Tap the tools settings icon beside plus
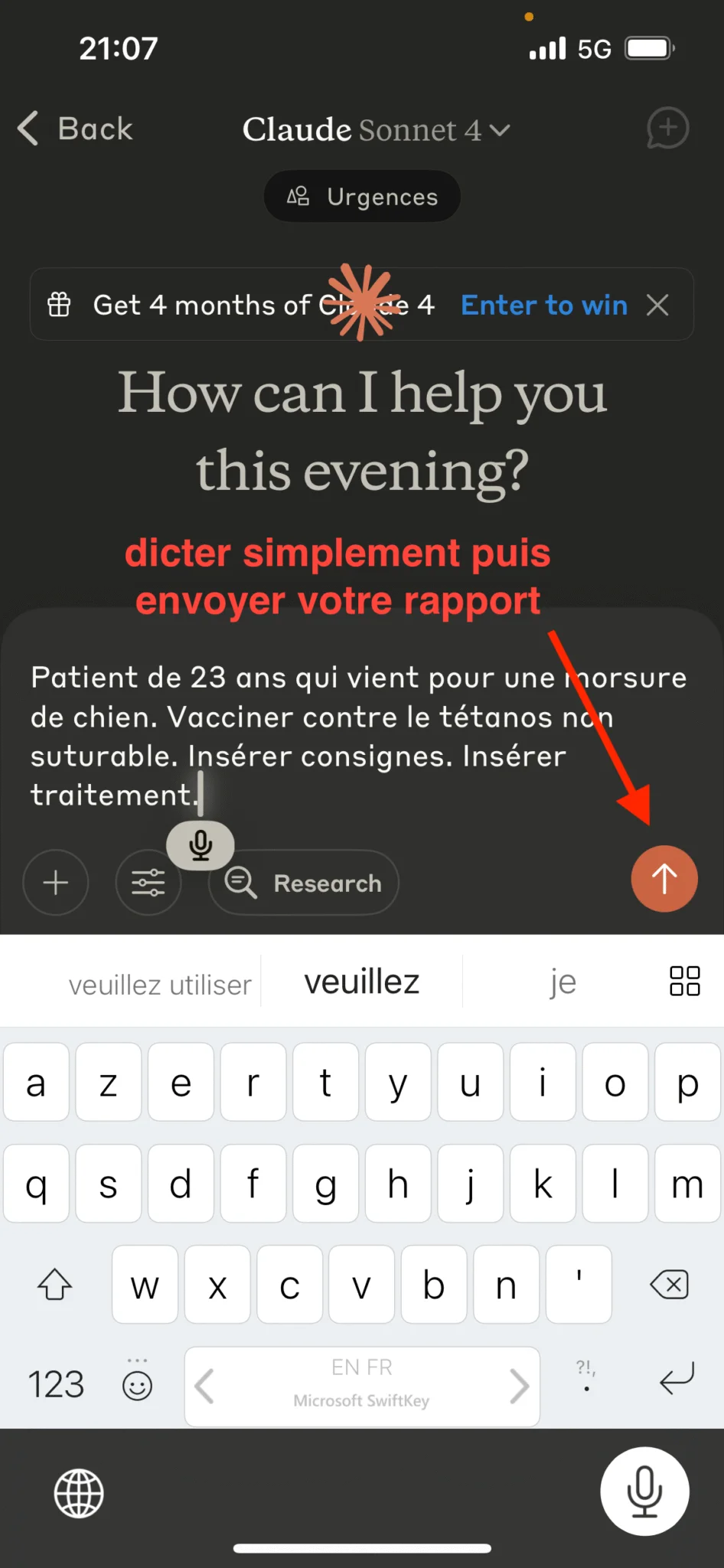The height and width of the screenshot is (1568, 724). point(148,882)
